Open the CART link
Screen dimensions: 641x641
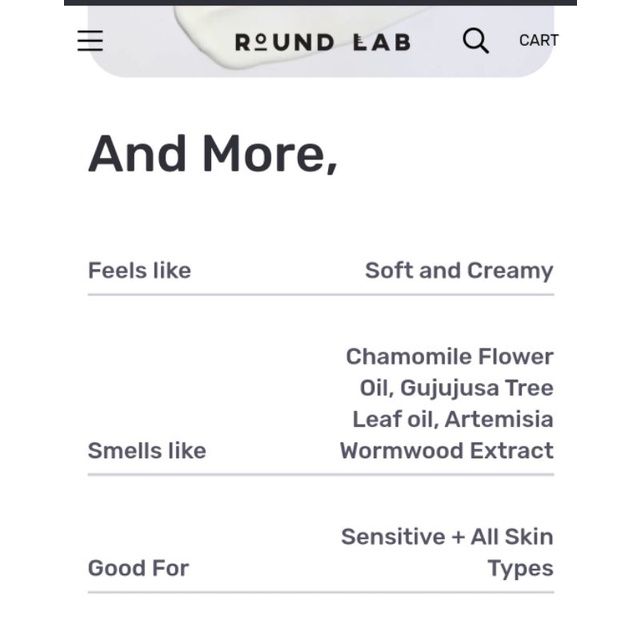point(538,41)
